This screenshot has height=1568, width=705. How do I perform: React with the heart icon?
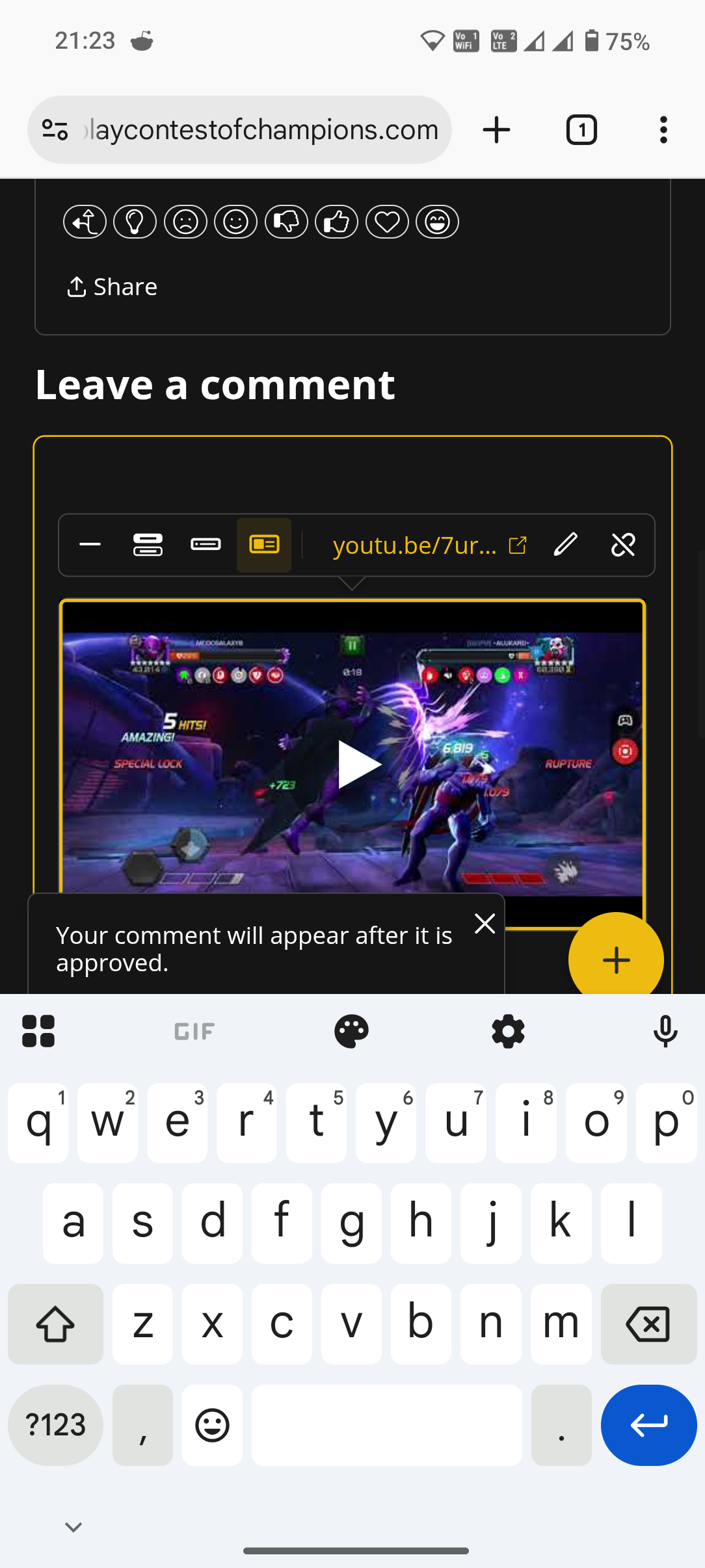click(387, 222)
